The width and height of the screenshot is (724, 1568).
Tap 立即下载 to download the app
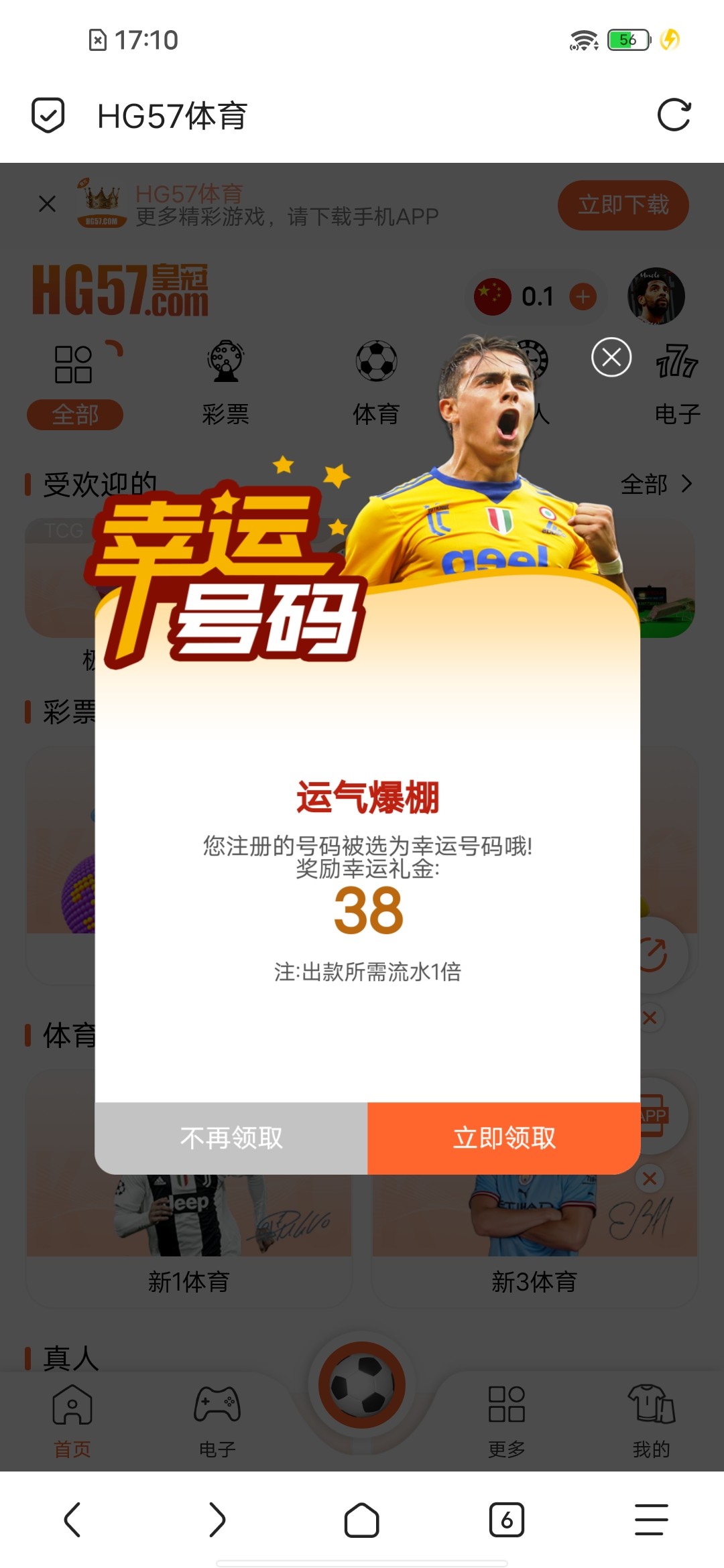click(x=623, y=205)
